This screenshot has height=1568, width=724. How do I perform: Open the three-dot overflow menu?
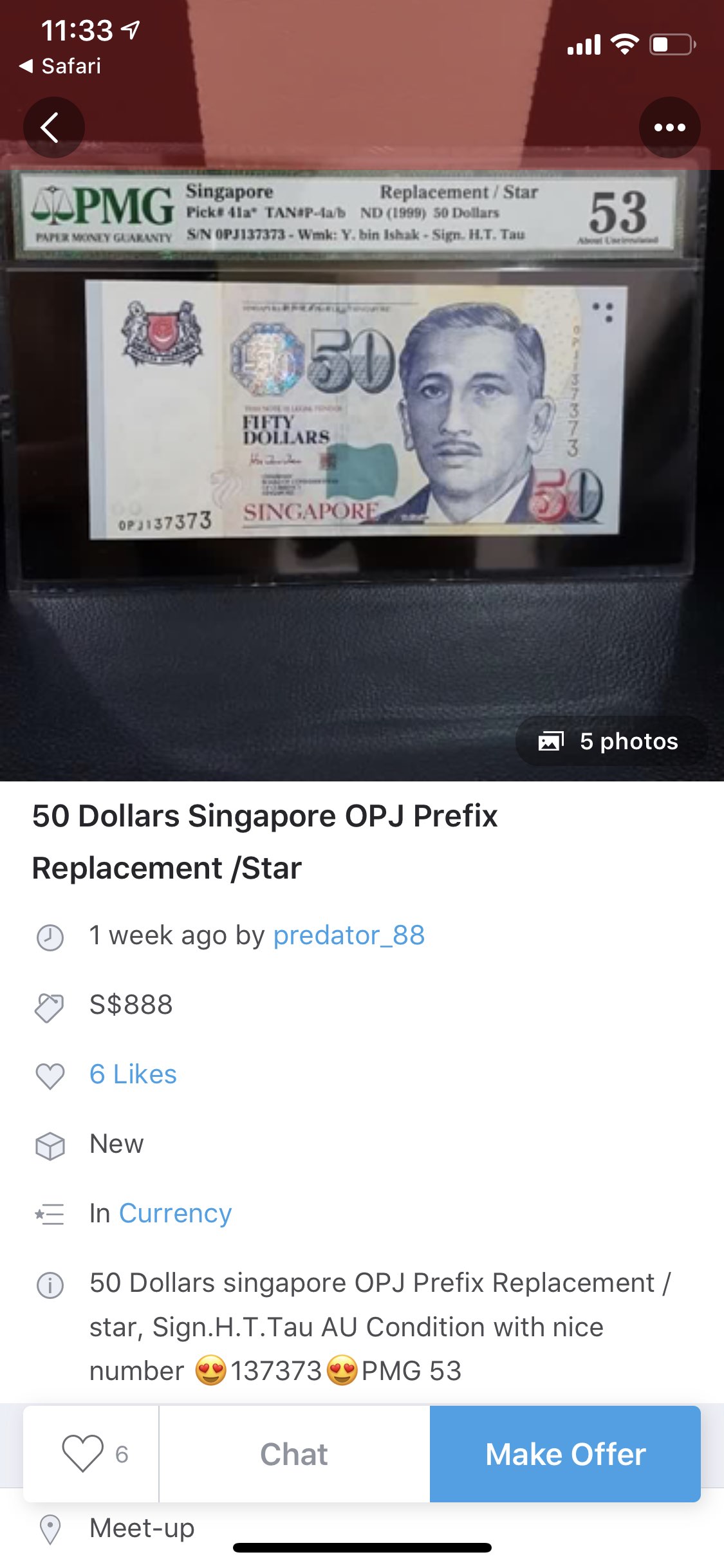tap(669, 127)
